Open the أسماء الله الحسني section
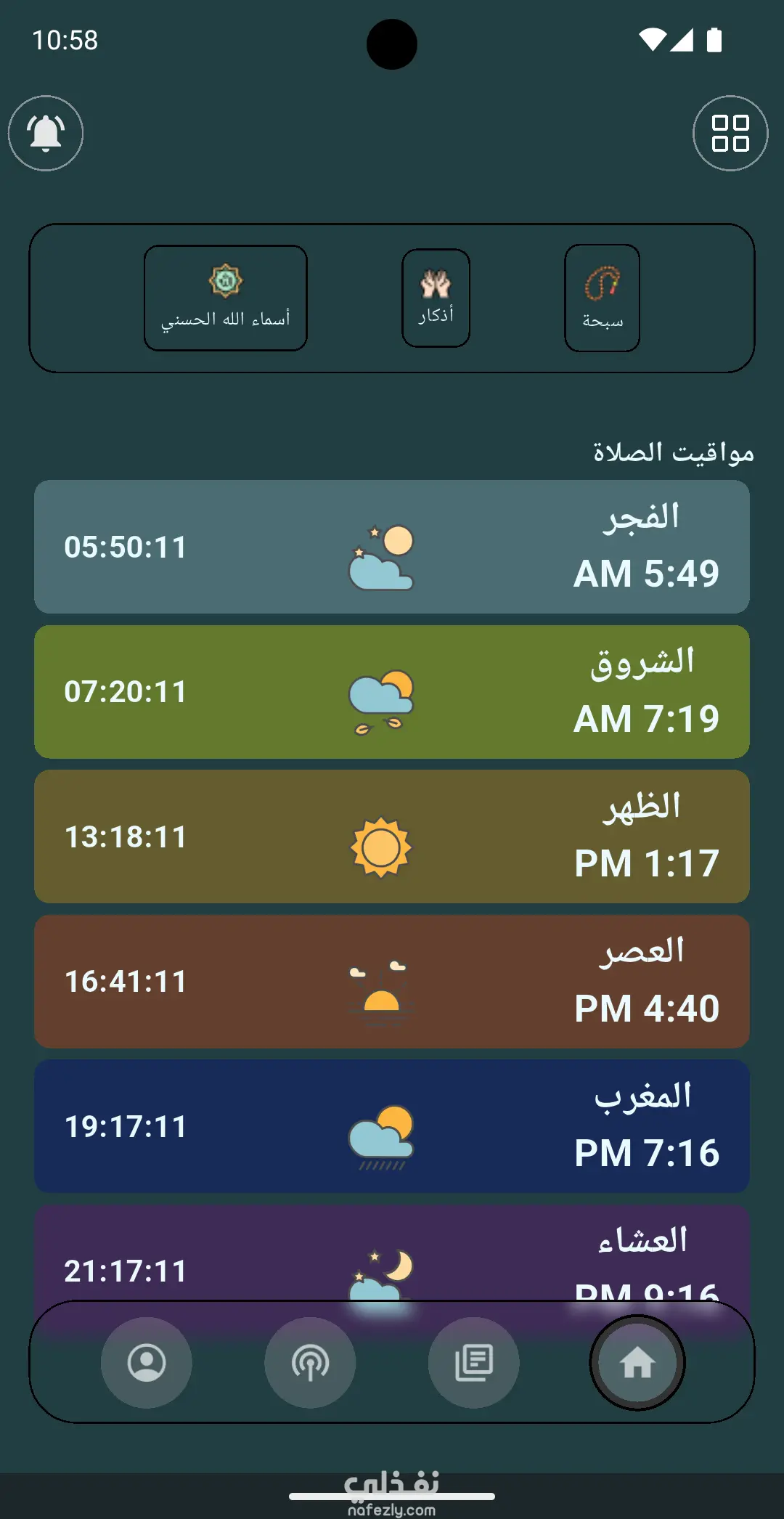784x1519 pixels. [x=226, y=298]
